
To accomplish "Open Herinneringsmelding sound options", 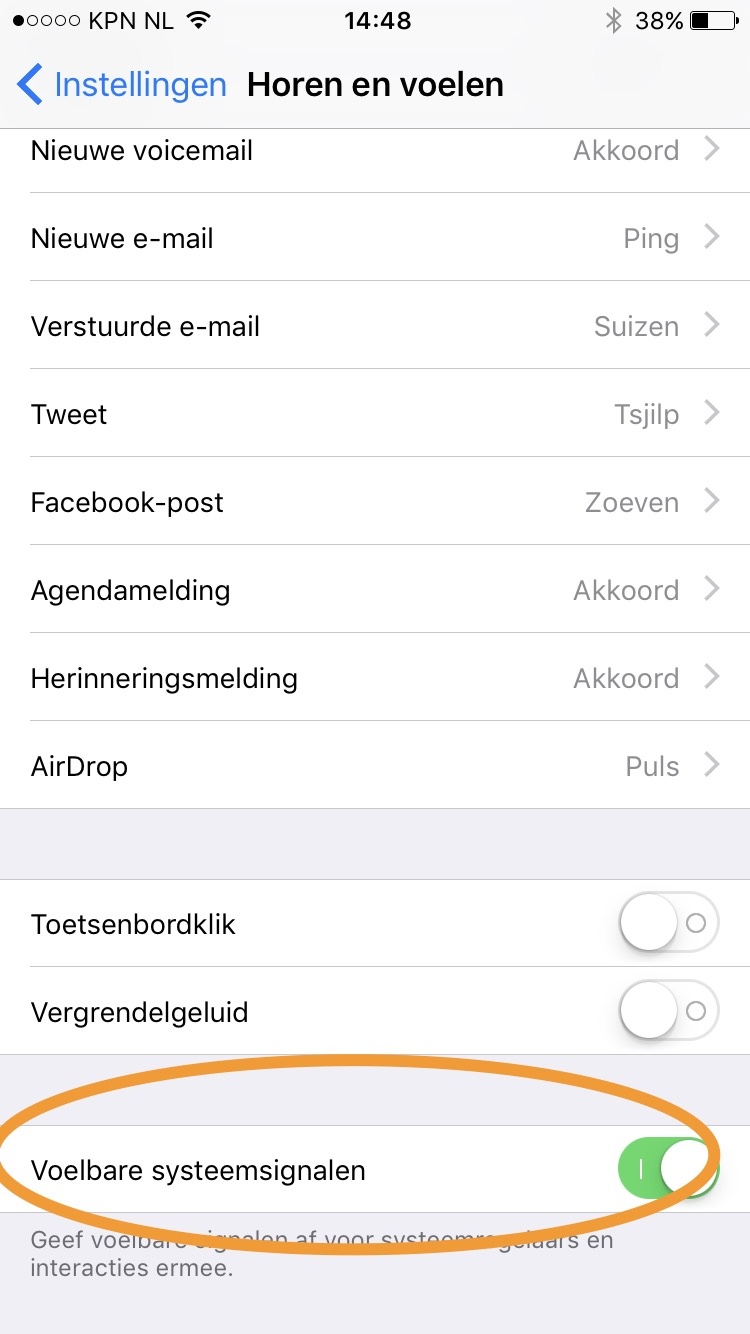I will 375,679.
